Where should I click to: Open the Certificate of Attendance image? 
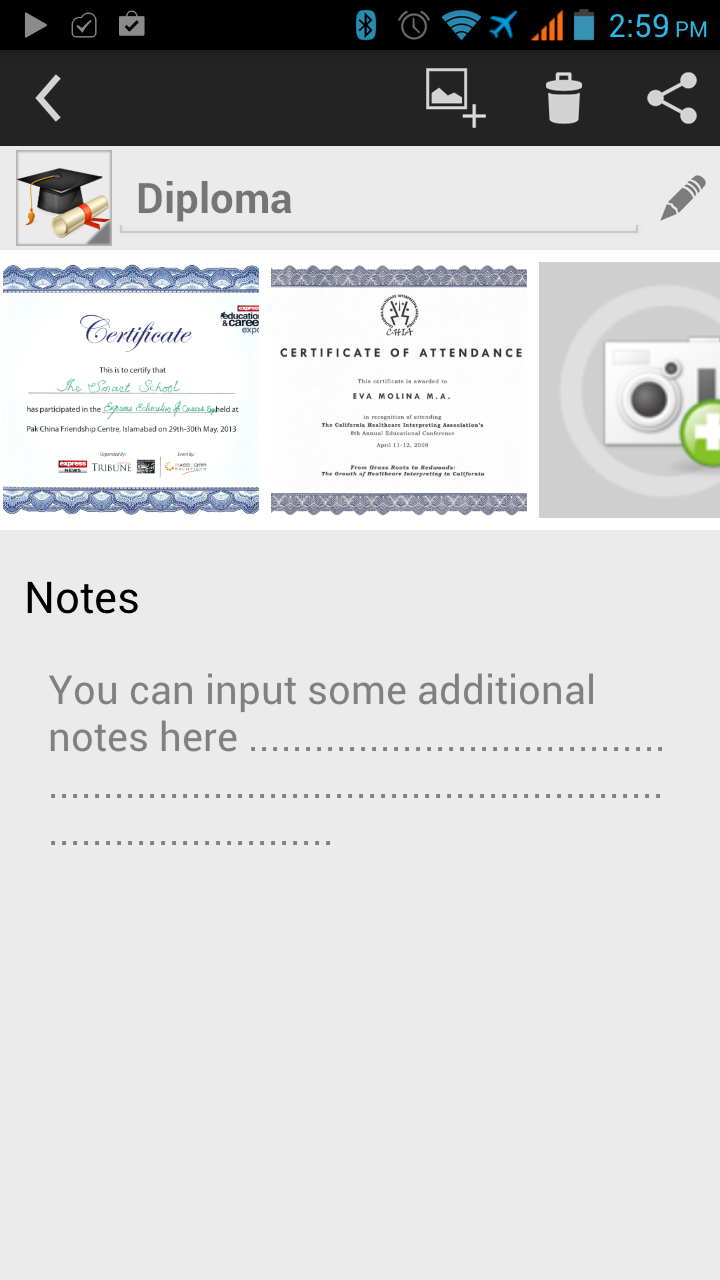399,390
